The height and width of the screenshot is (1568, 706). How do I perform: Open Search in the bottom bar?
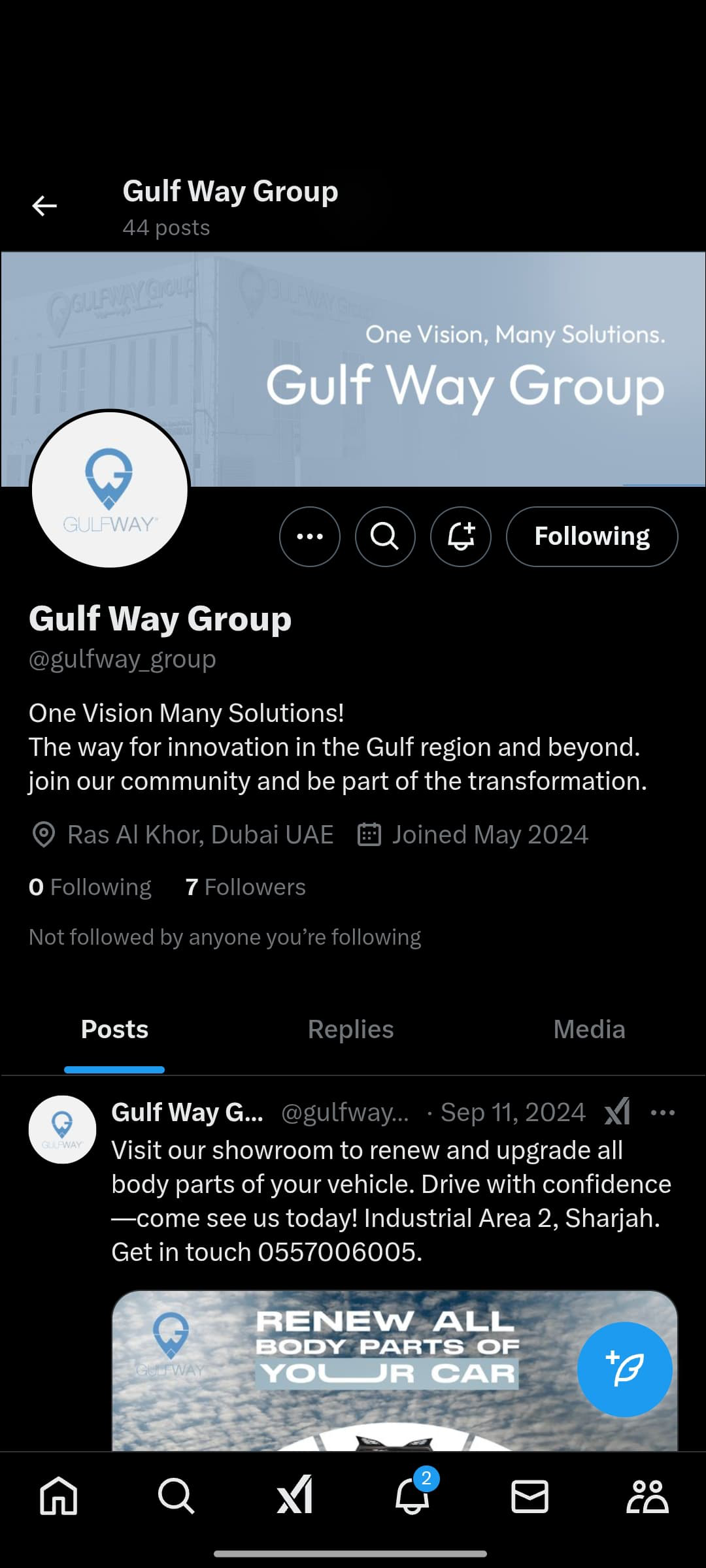(x=176, y=1495)
